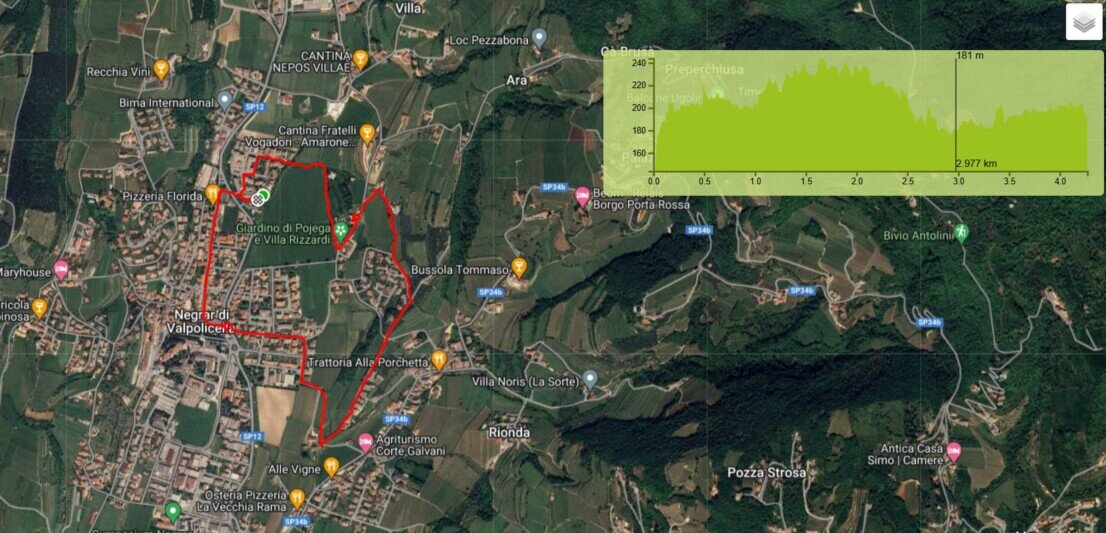The height and width of the screenshot is (533, 1106).
Task: Select the Alle Vigne restaurant pin
Action: 332,466
